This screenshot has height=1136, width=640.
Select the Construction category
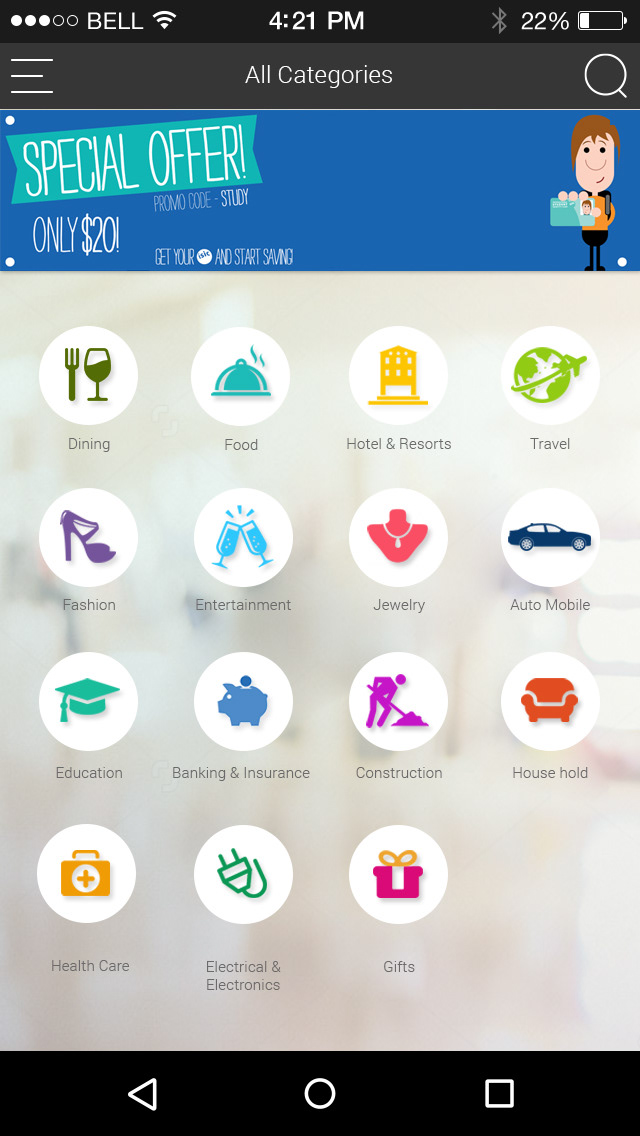[x=398, y=702]
